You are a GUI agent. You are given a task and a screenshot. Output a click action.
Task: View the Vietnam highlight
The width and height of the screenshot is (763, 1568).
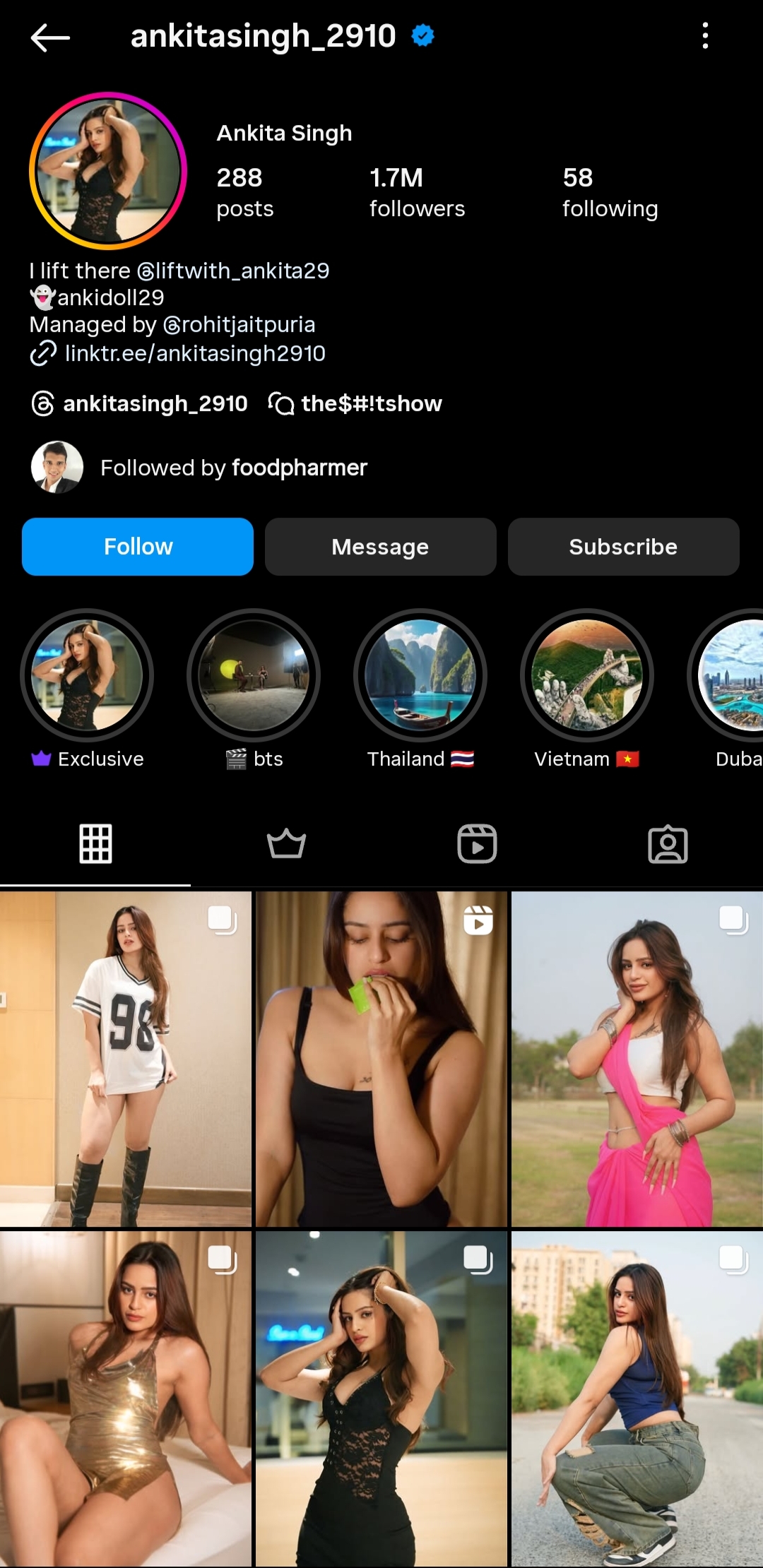[x=587, y=675]
